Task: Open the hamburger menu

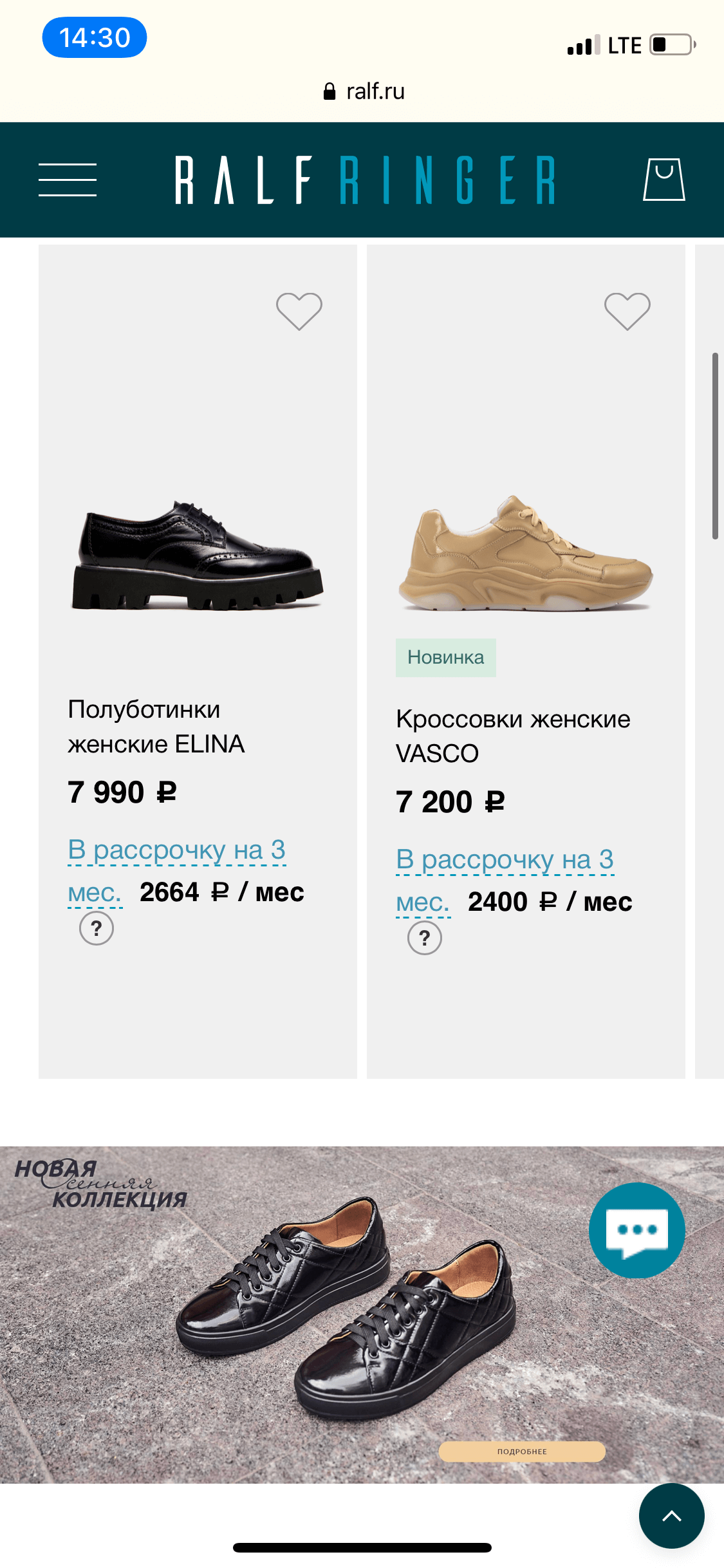Action: click(x=68, y=180)
